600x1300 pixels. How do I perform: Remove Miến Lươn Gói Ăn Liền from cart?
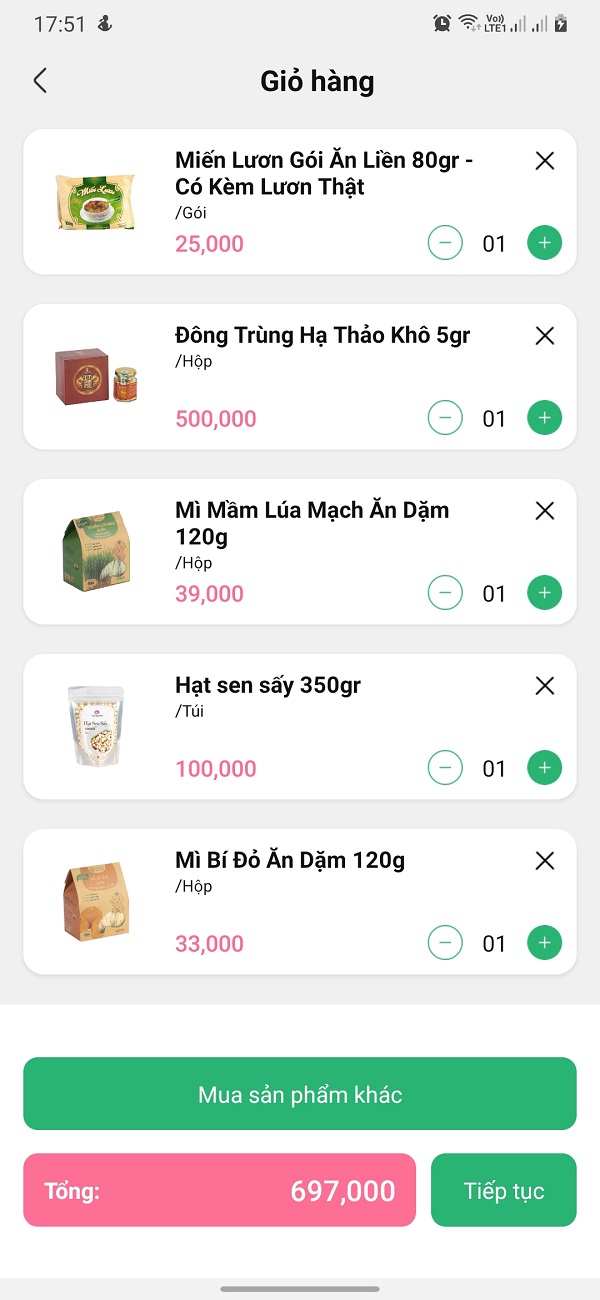pyautogui.click(x=544, y=161)
